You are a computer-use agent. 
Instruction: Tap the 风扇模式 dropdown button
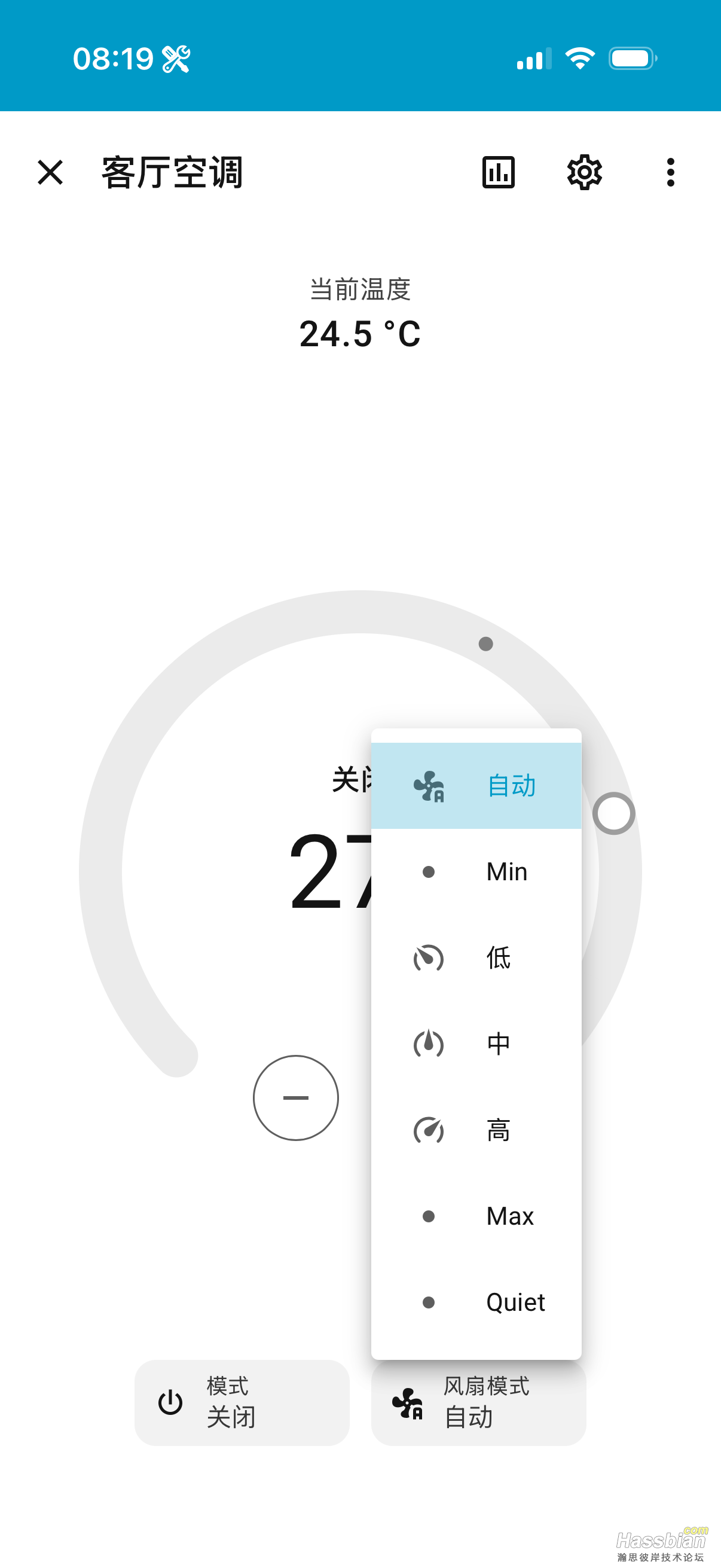tap(478, 1402)
